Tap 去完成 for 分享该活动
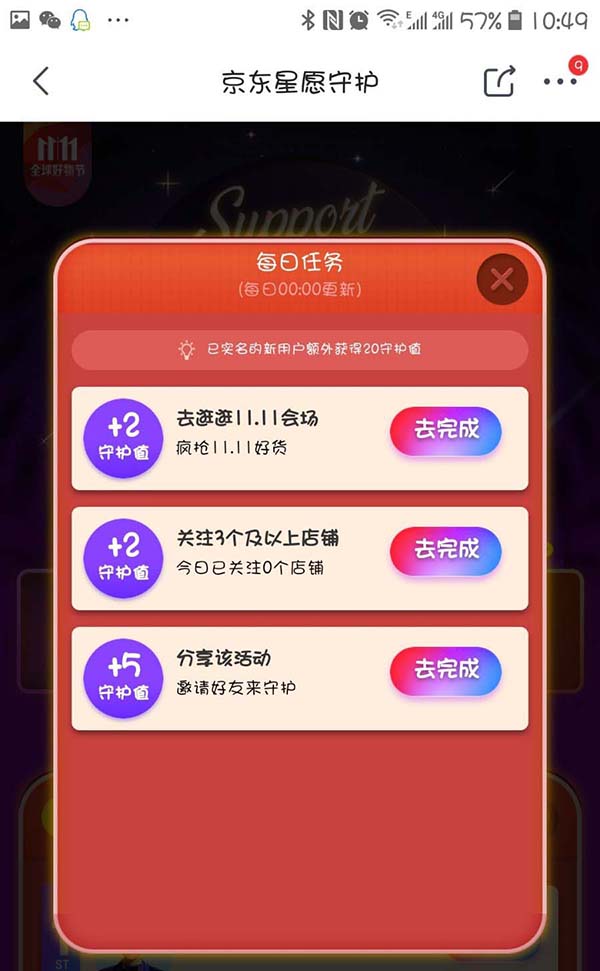 (446, 670)
